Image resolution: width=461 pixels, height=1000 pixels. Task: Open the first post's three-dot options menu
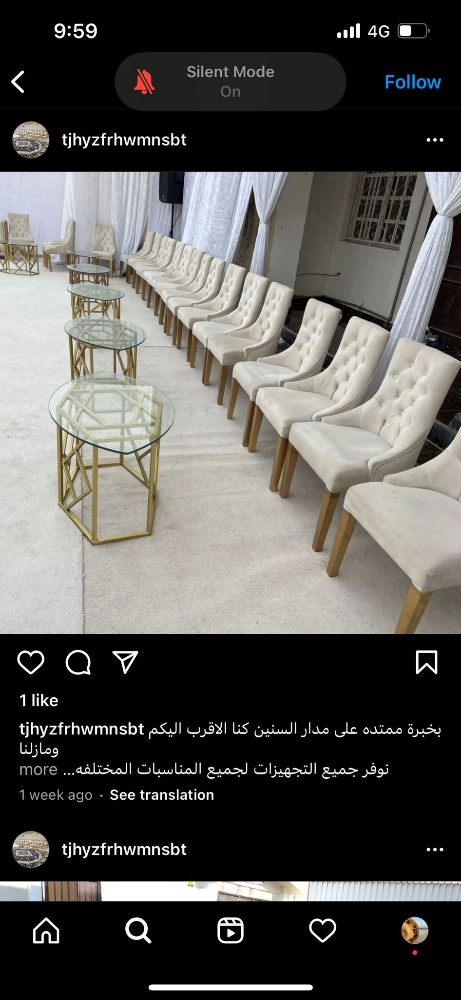435,140
